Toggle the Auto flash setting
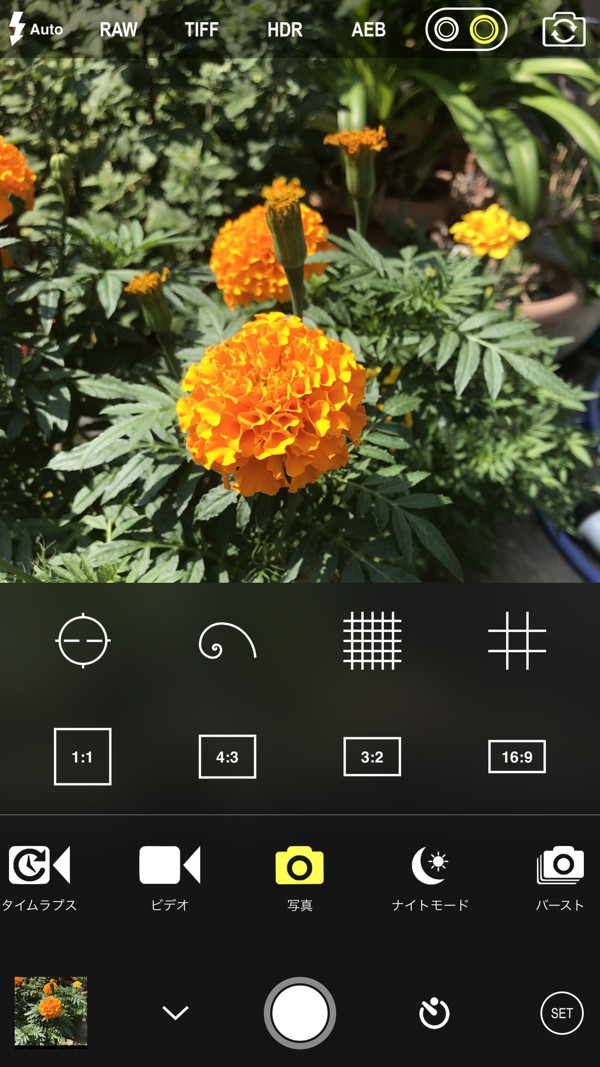The height and width of the screenshot is (1067, 600). [x=36, y=30]
